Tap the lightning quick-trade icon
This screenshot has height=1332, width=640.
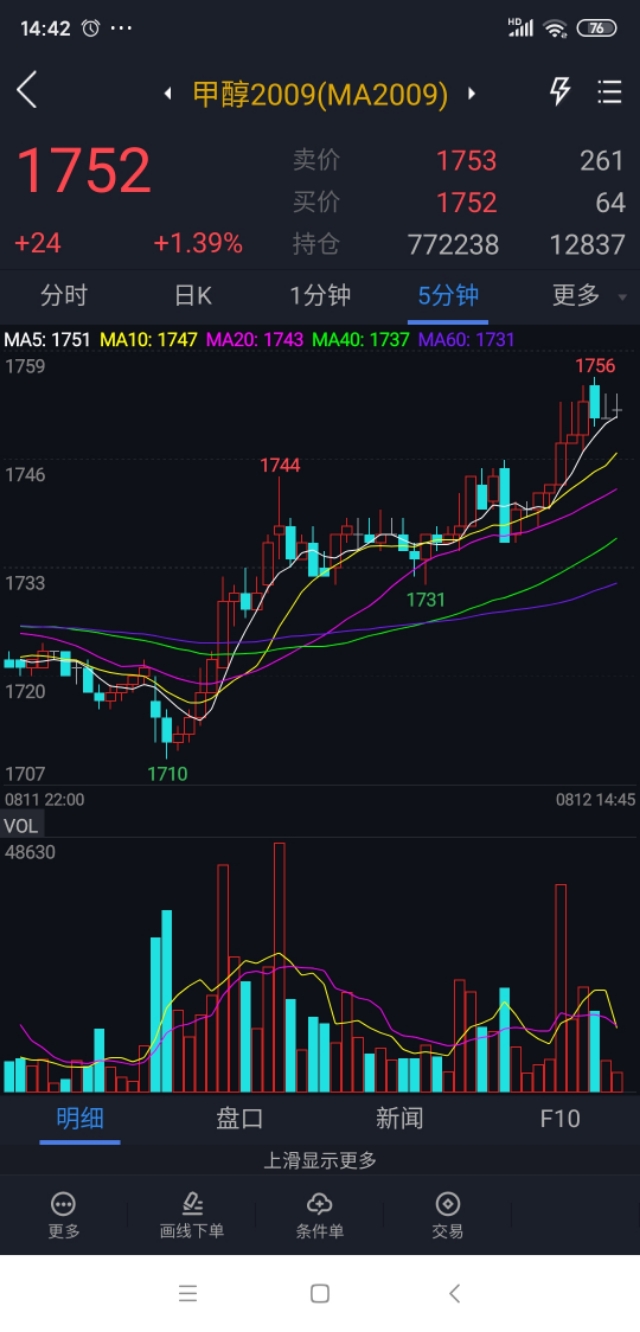(x=560, y=92)
